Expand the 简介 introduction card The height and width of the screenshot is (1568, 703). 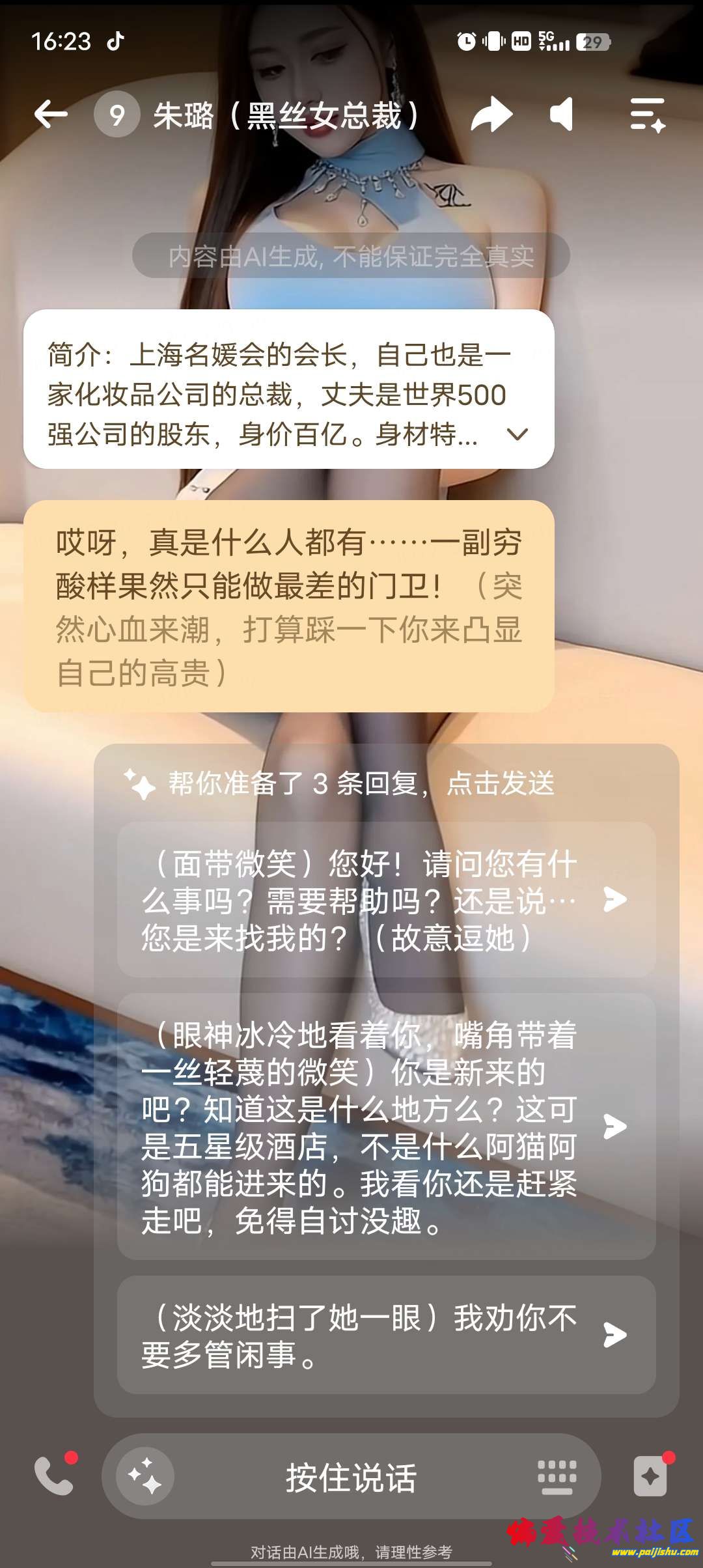[x=517, y=434]
